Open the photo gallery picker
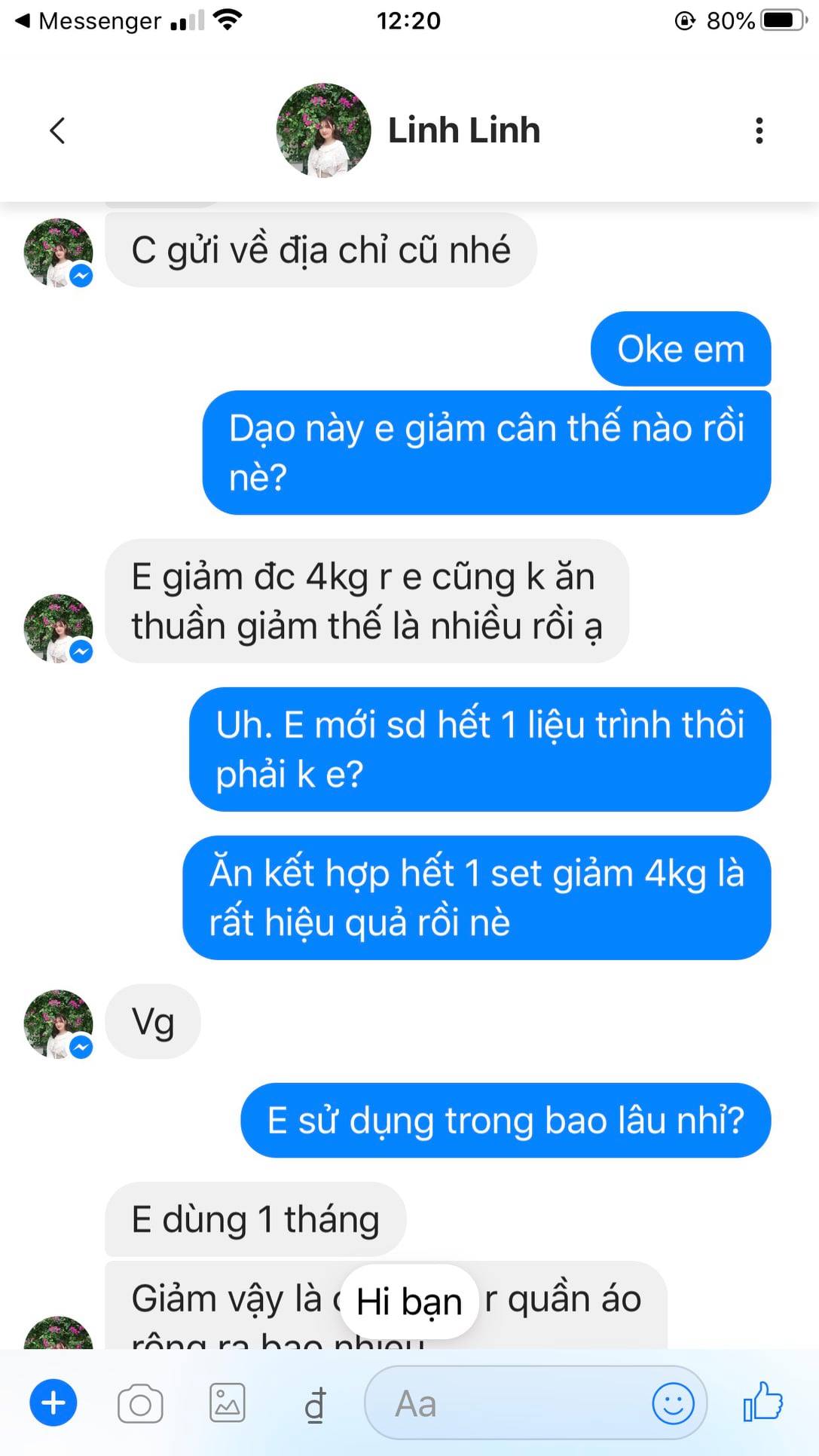This screenshot has height=1456, width=819. tap(227, 1403)
